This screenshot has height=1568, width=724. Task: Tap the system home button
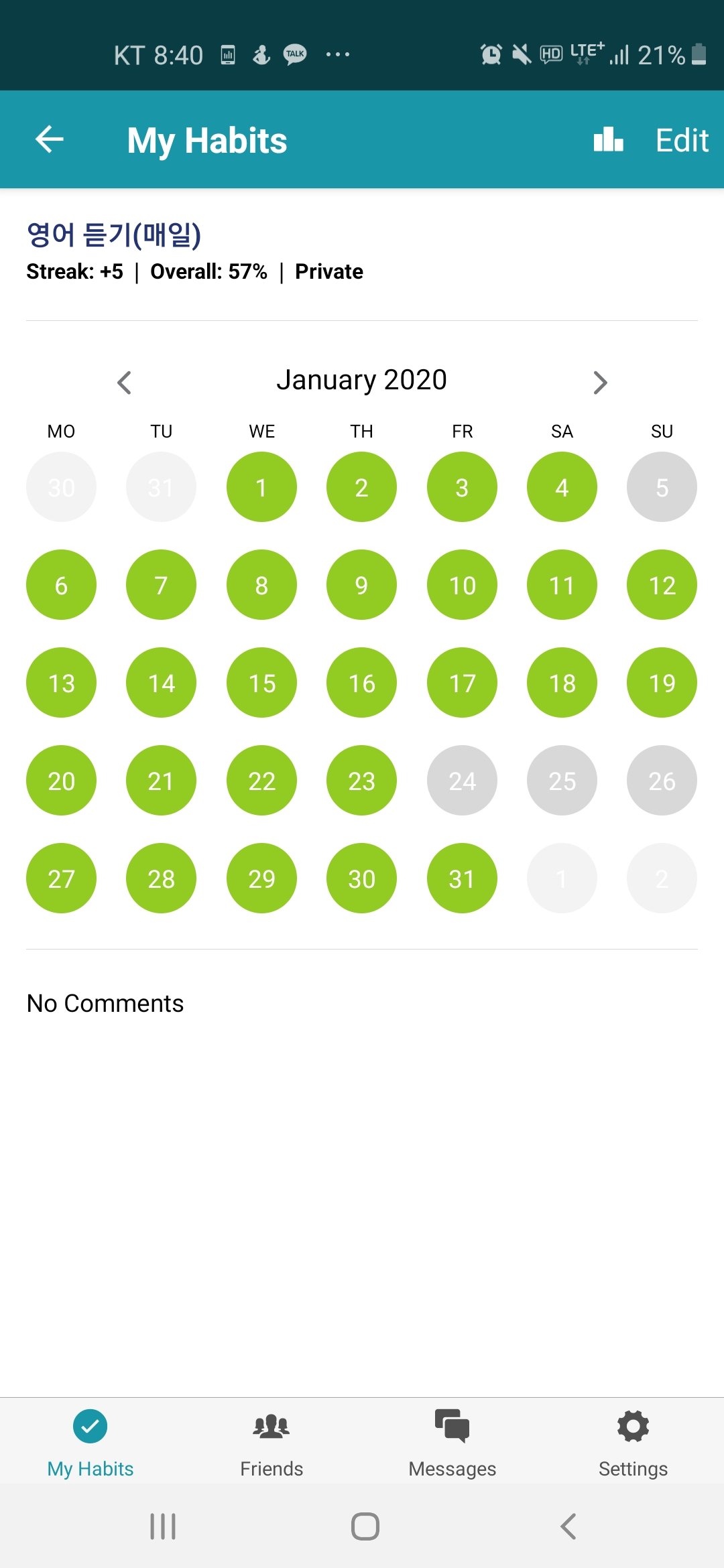(x=365, y=1526)
